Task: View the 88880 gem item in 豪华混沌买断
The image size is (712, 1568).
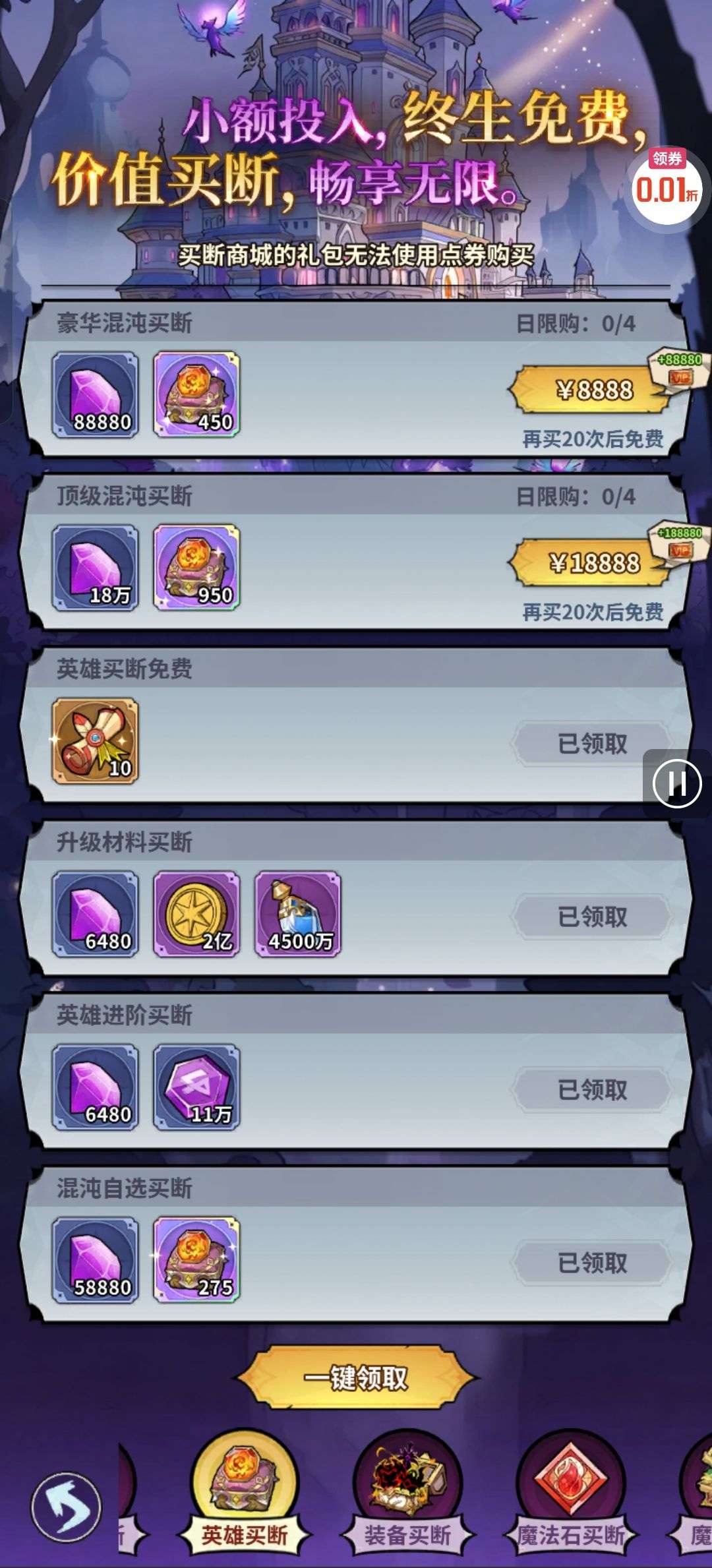Action: click(x=96, y=394)
